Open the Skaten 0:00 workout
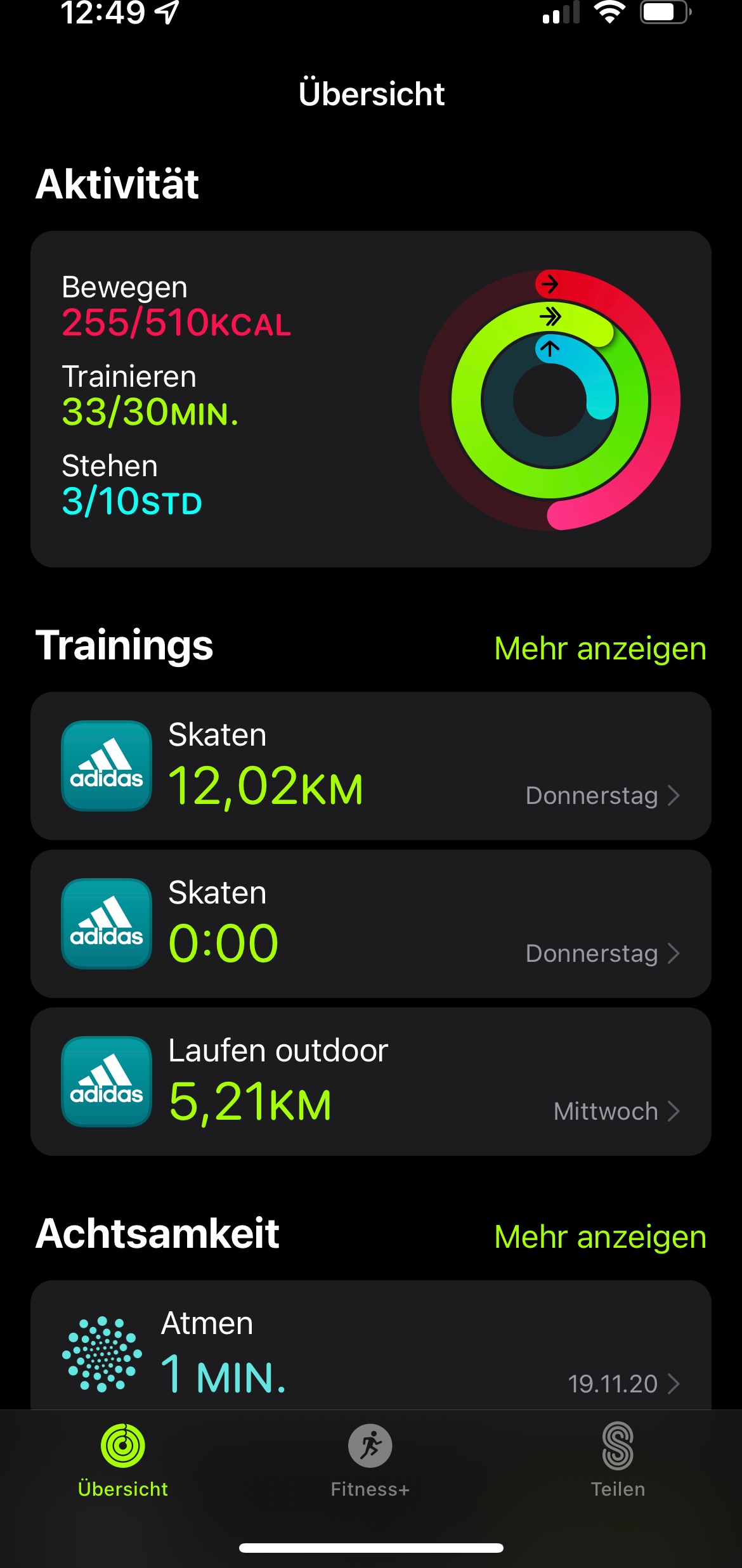The width and height of the screenshot is (742, 1568). (x=371, y=924)
